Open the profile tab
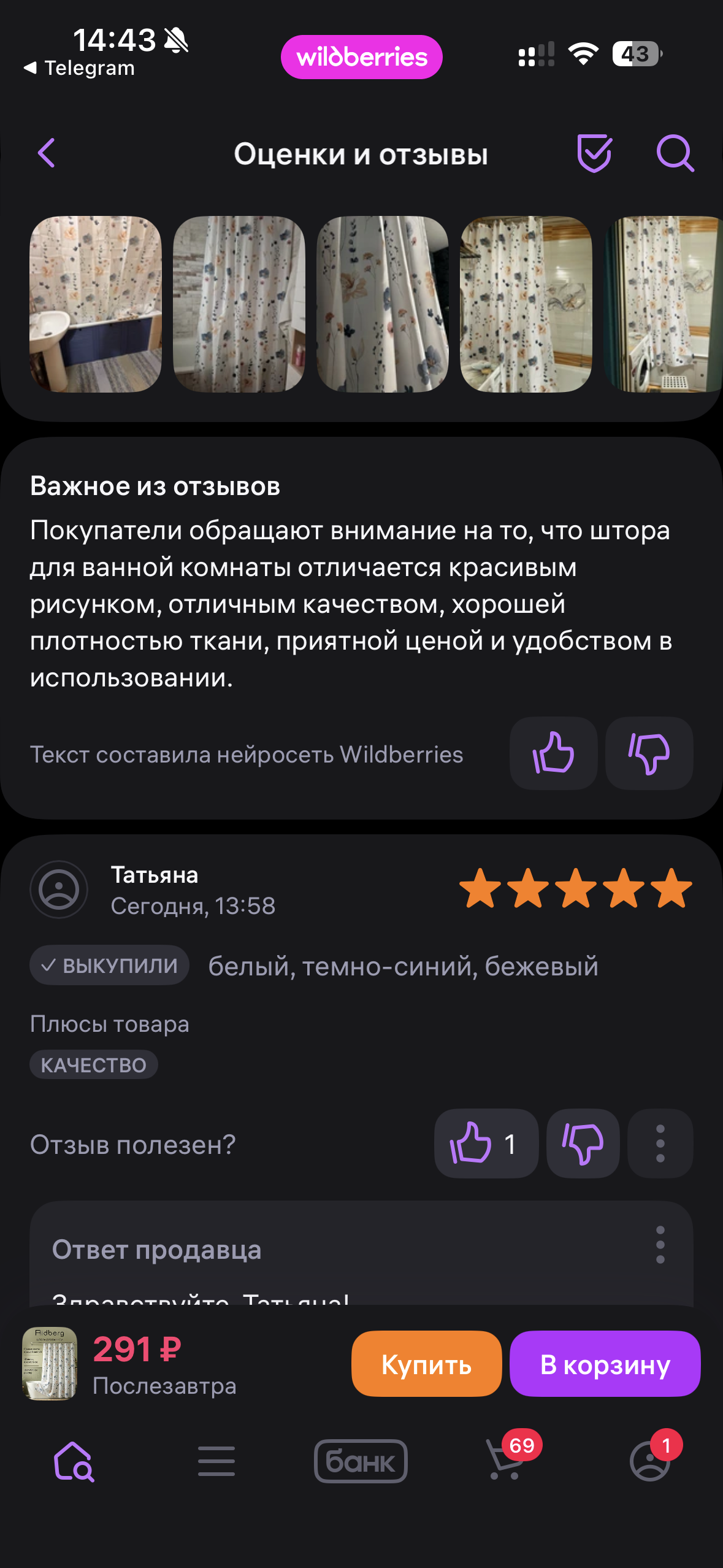 [650, 1461]
